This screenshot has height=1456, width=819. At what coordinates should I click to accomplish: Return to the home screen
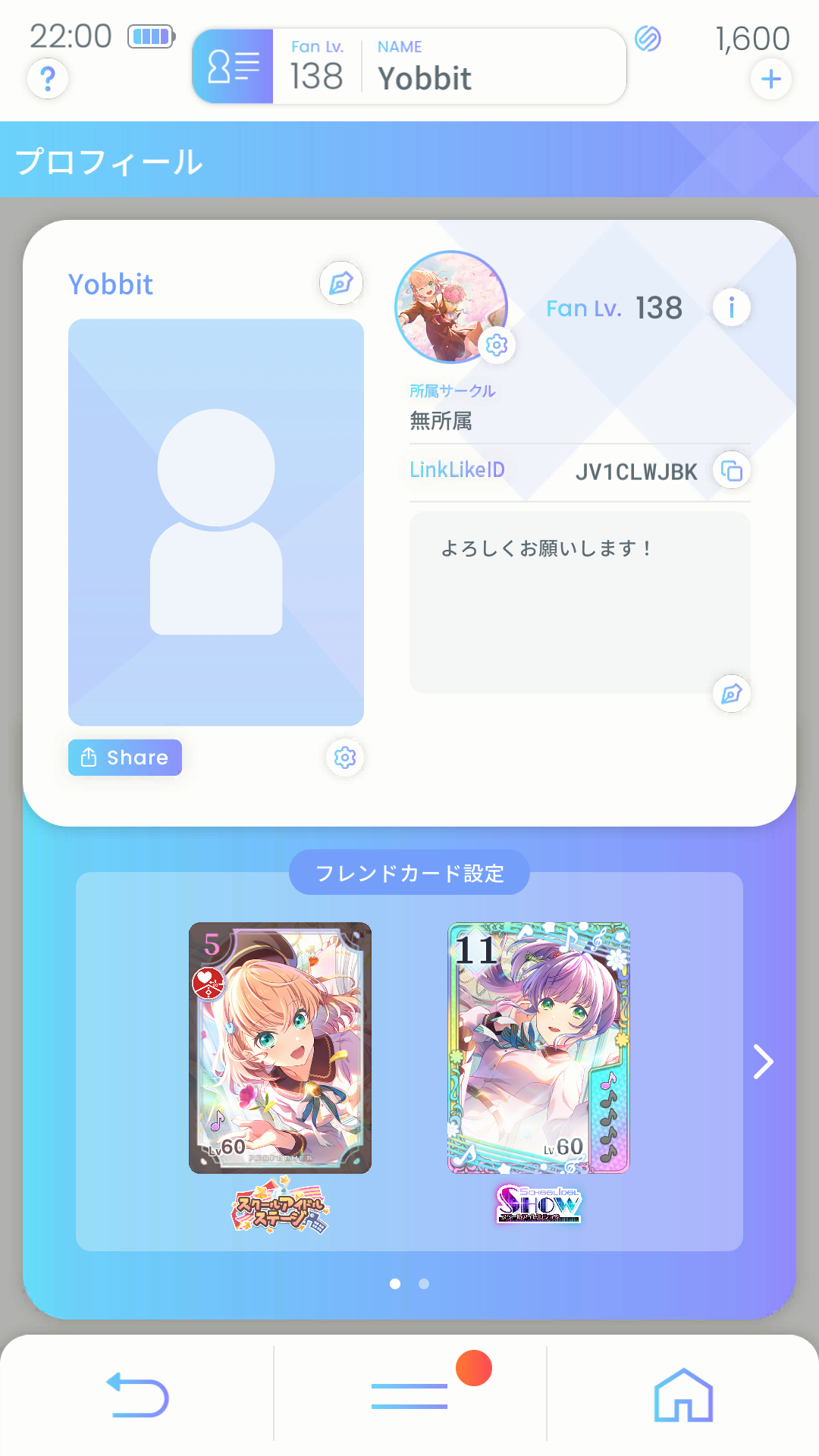(x=682, y=1395)
